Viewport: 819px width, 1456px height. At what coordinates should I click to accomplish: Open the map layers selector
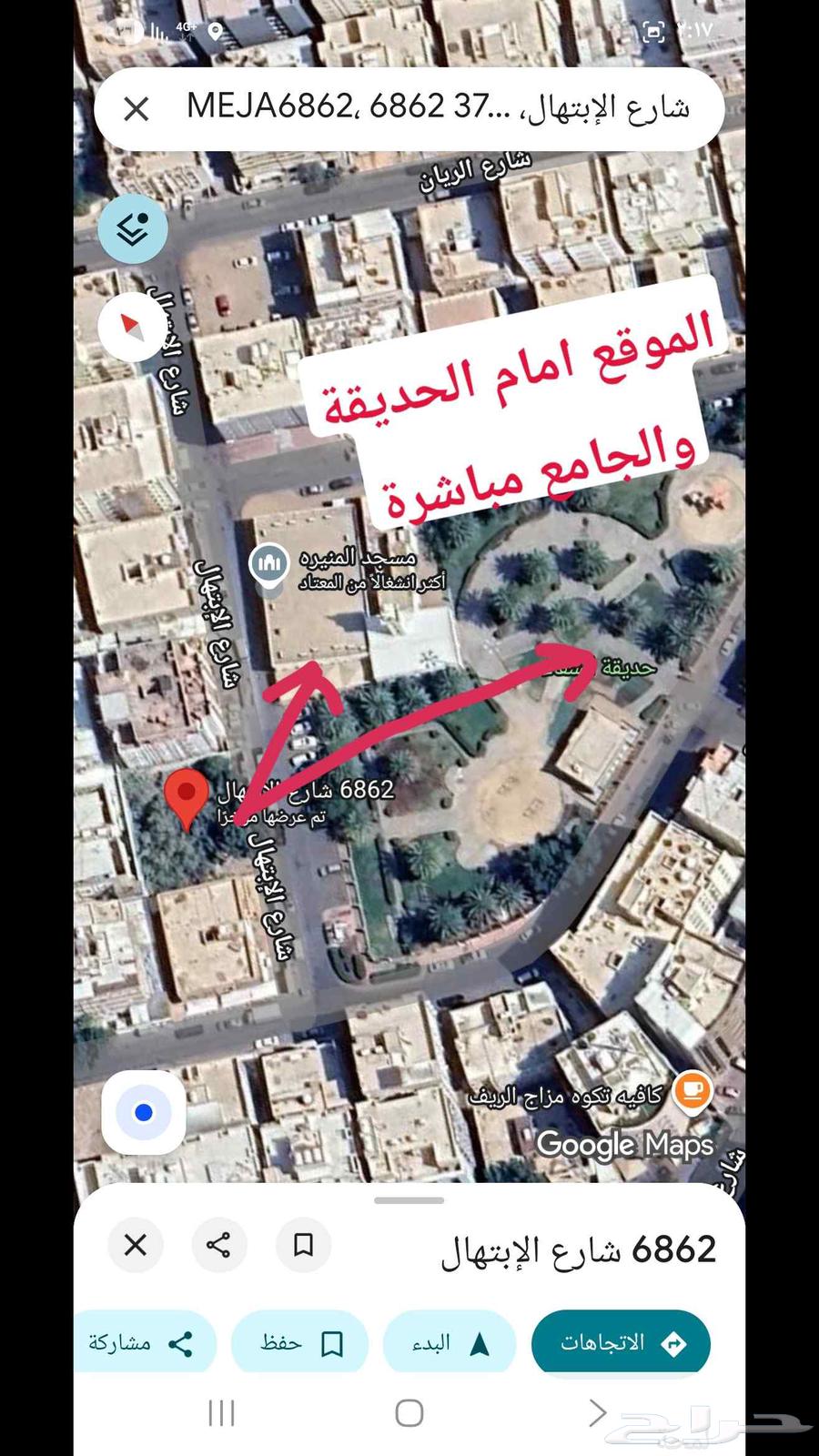tap(132, 229)
